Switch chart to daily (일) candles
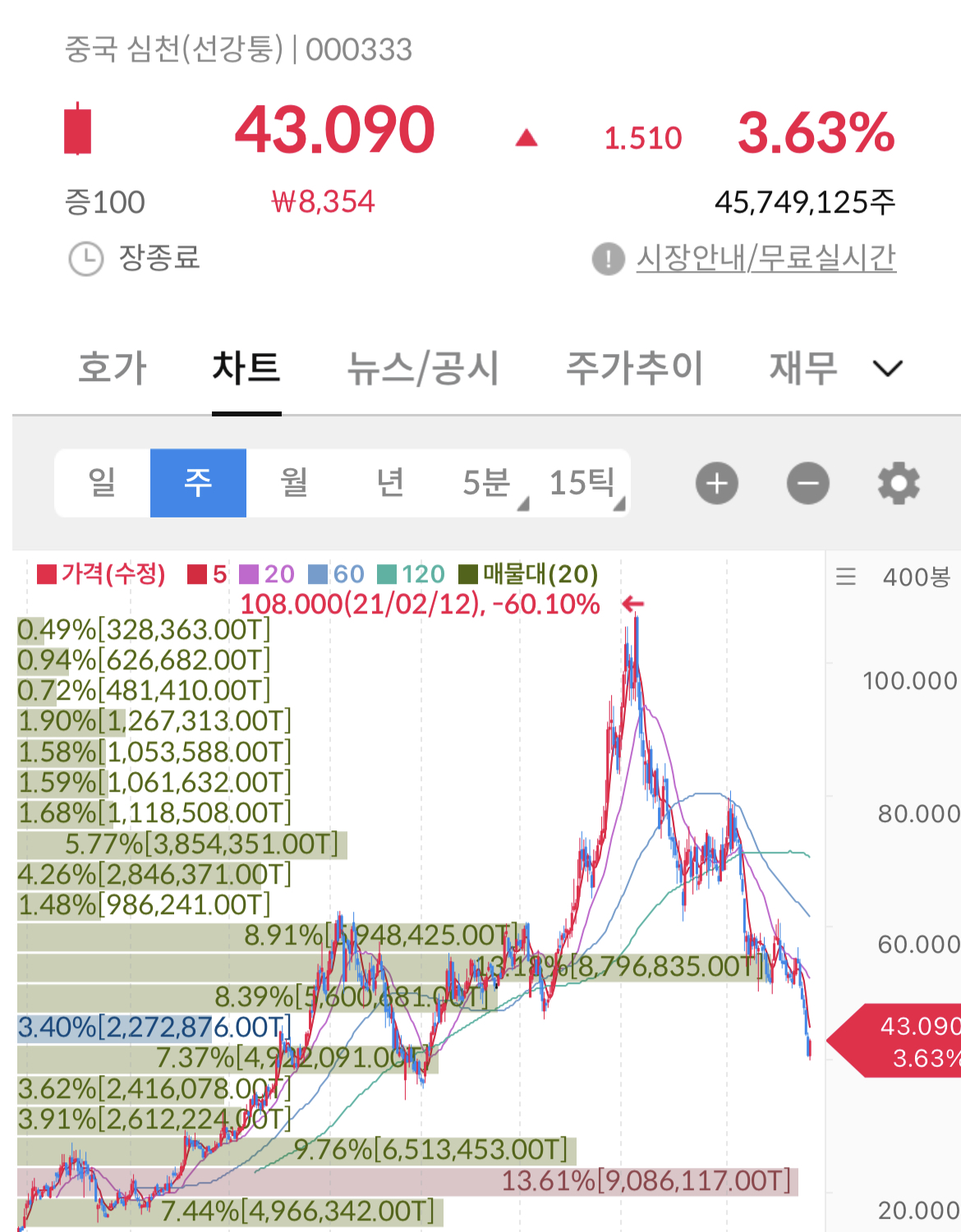The width and height of the screenshot is (961, 1232). tap(103, 483)
